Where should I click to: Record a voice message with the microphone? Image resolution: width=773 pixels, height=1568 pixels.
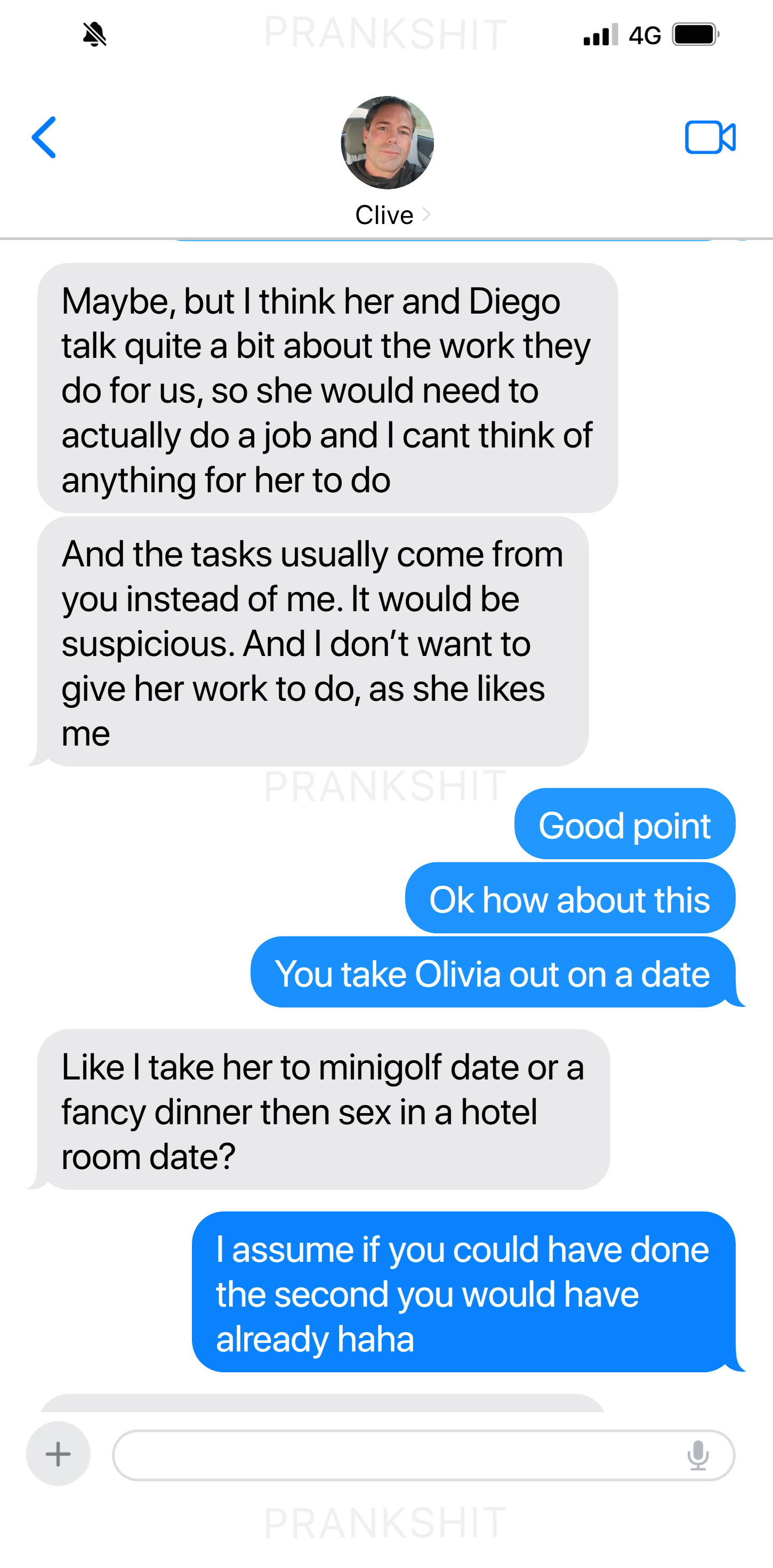(x=697, y=1455)
